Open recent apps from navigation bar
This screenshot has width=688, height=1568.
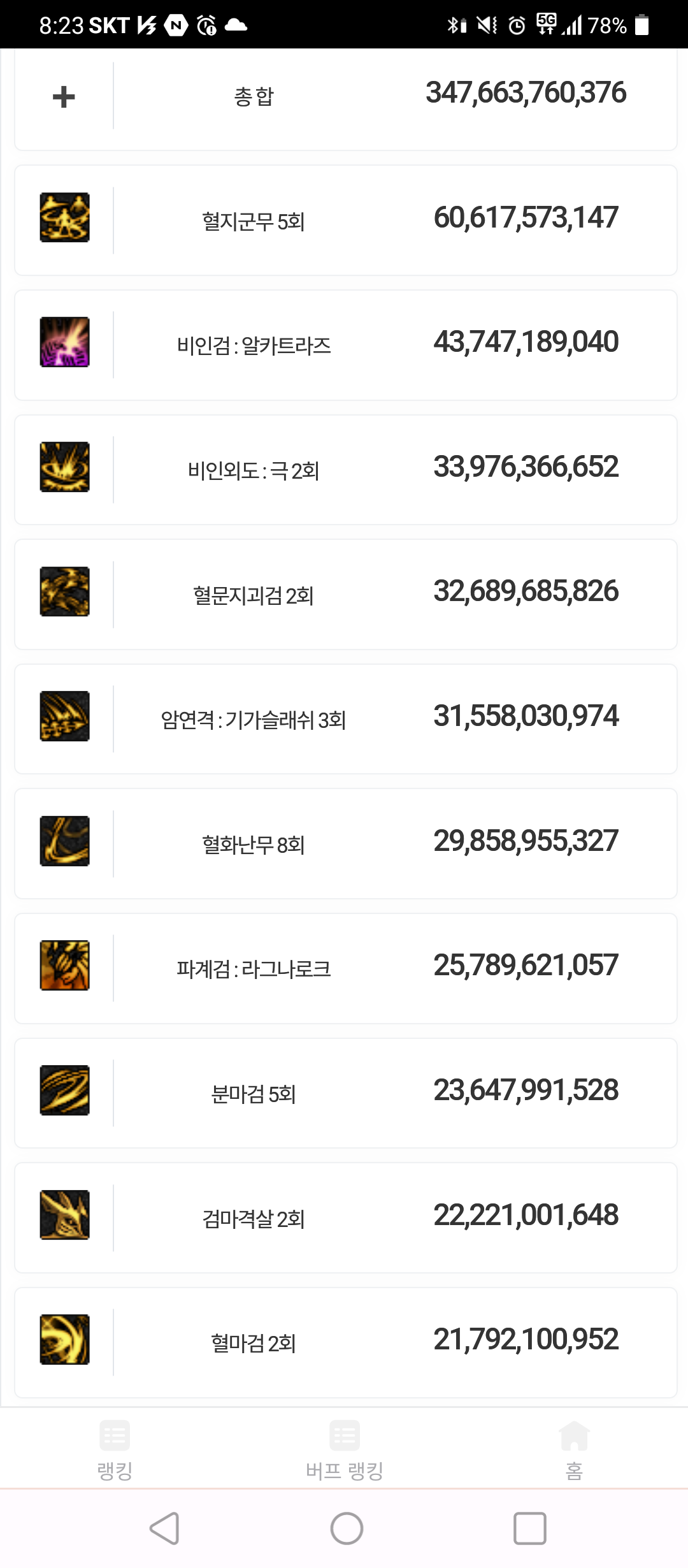[x=529, y=1528]
